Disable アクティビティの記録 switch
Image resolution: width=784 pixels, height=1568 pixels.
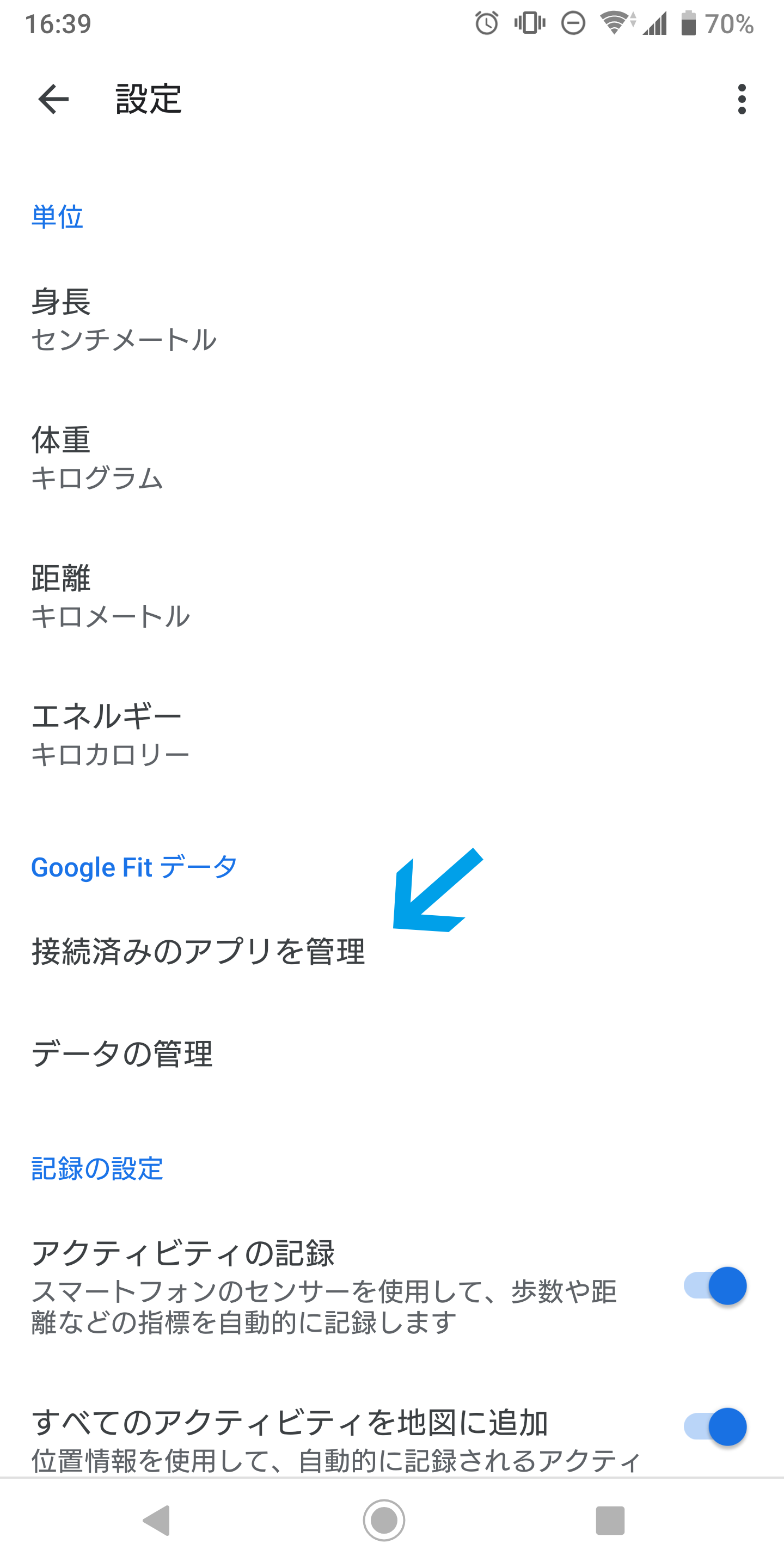(715, 1285)
